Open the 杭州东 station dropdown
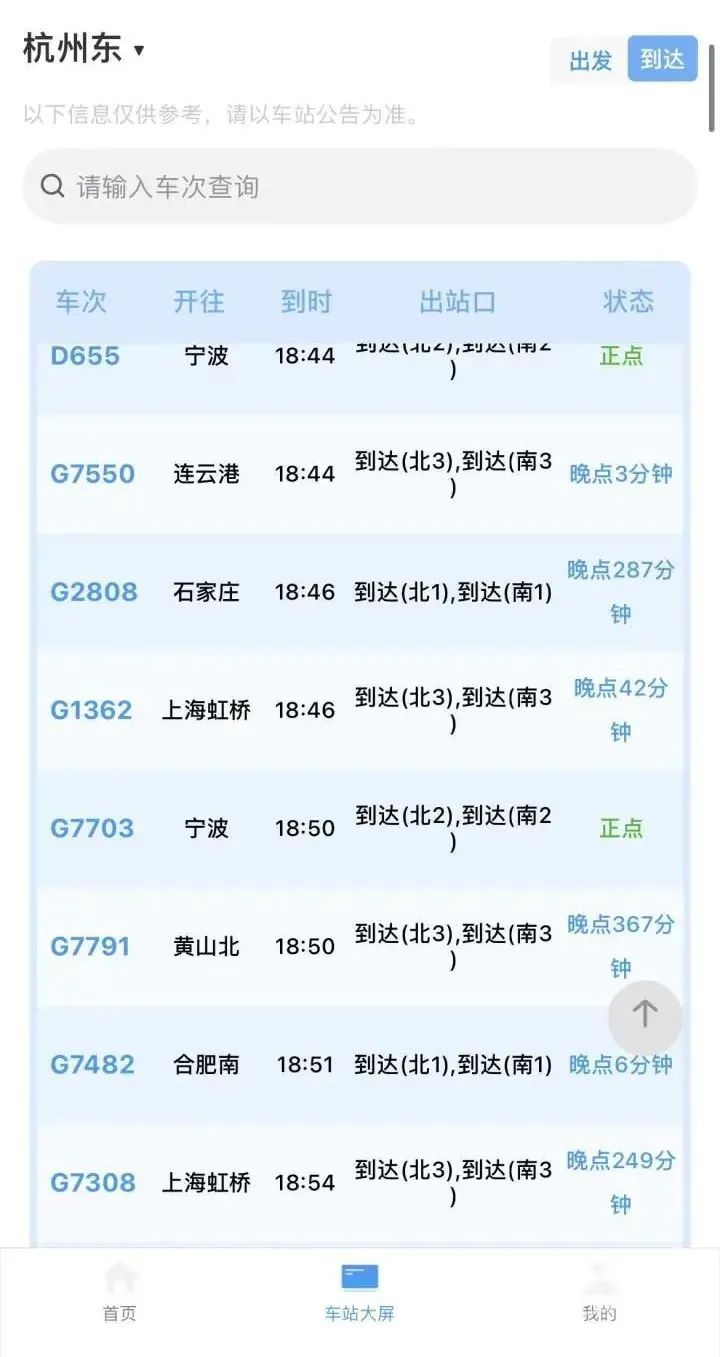The height and width of the screenshot is (1357, 720). 84,49
